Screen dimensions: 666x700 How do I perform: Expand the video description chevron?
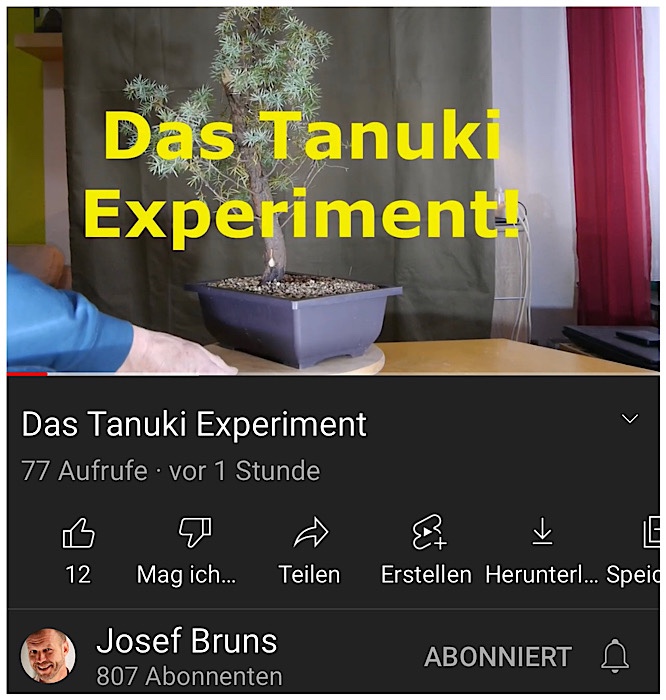(x=630, y=419)
